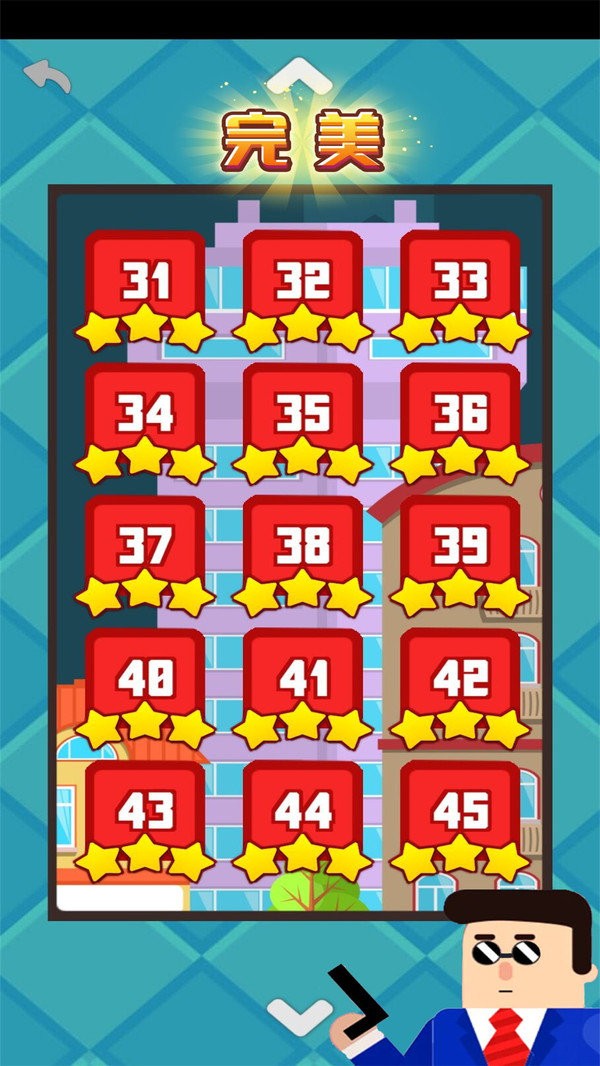Select level 32
This screenshot has width=600, height=1066.
[x=303, y=286]
